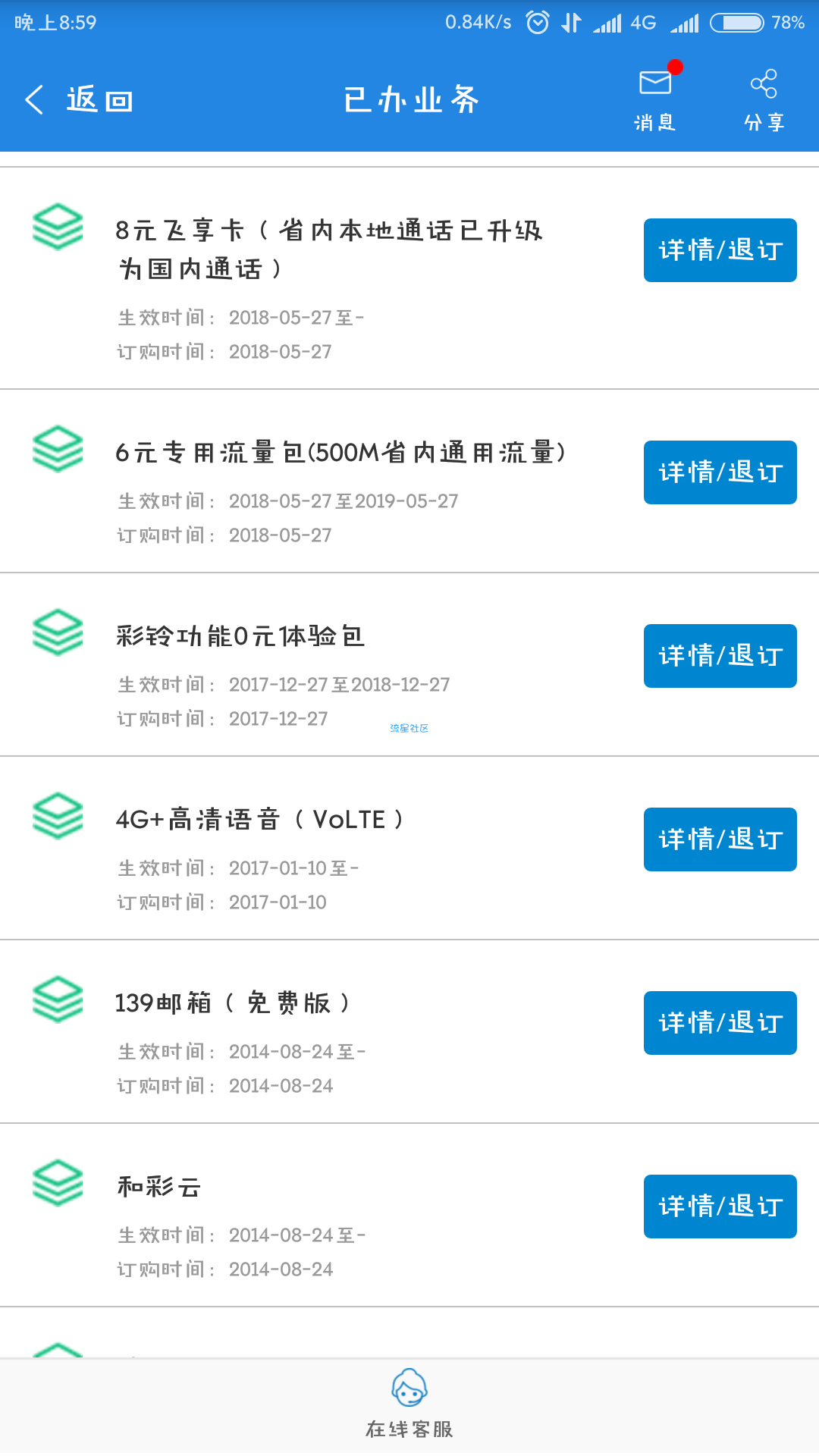Open the 消息 messages inbox
The height and width of the screenshot is (1456, 819).
point(655,98)
